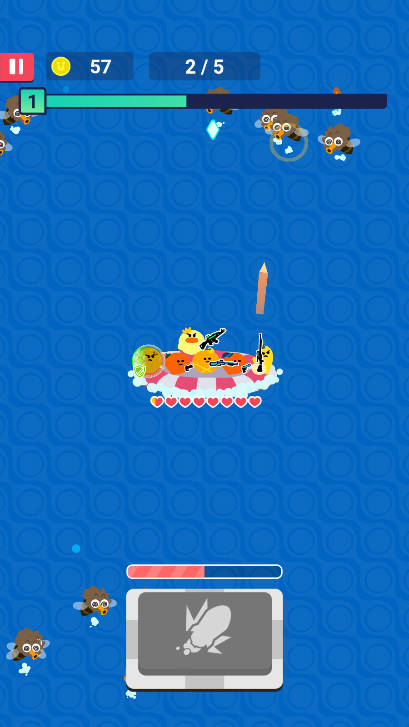Viewport: 409px width, 727px height.
Task: Tap the greyed-out bug ability button
Action: [204, 638]
